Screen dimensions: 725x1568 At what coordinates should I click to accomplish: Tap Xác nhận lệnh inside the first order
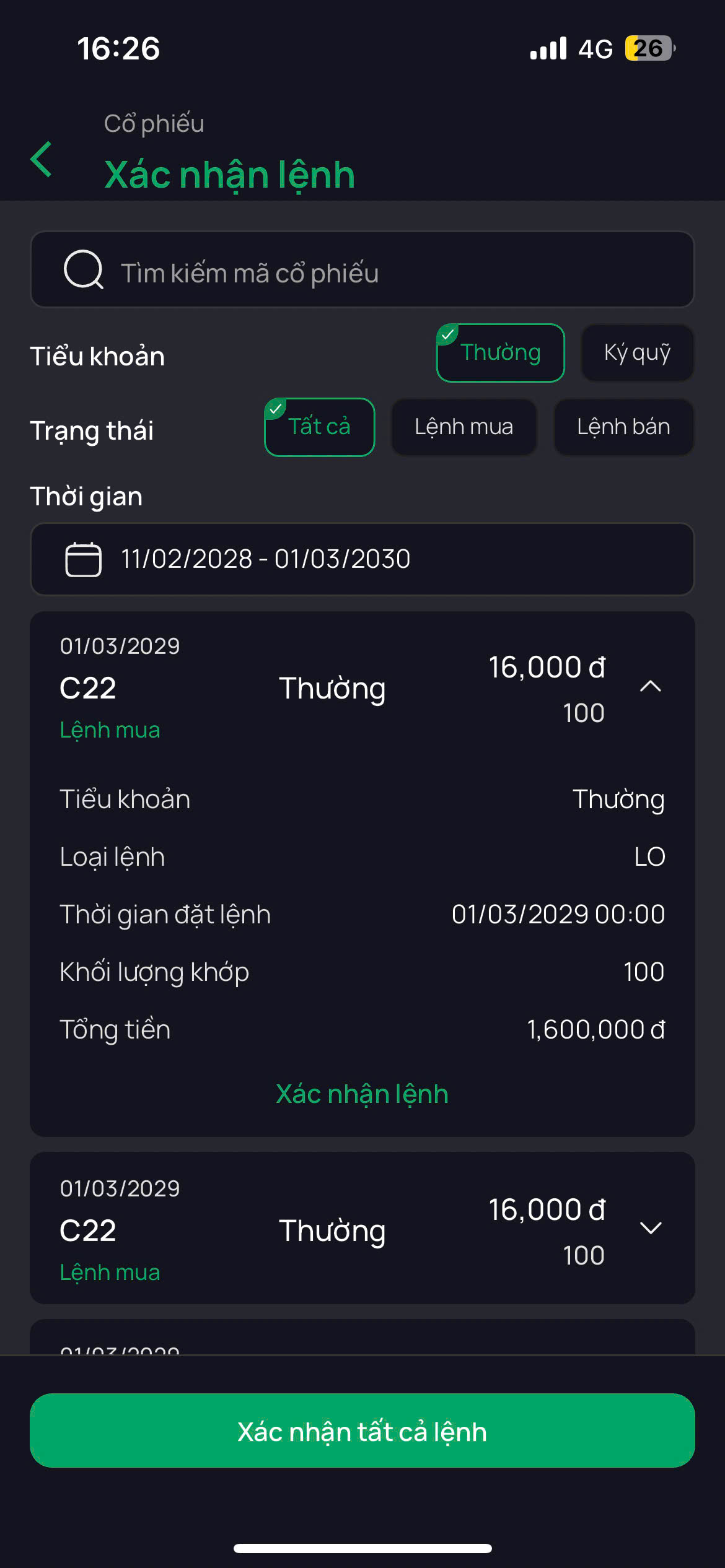[362, 1094]
